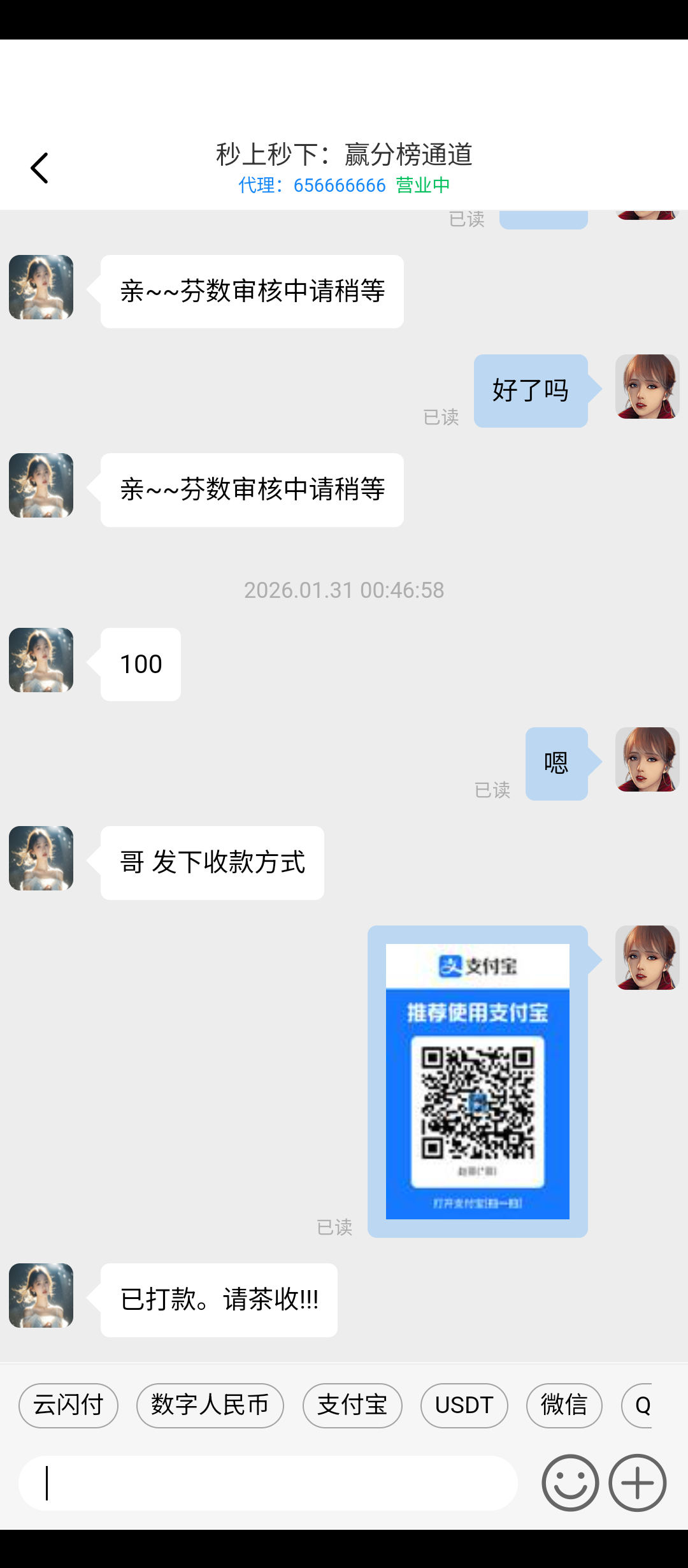Select the 云闪付 payment chip
Screen dimensions: 688x1568
click(68, 1405)
